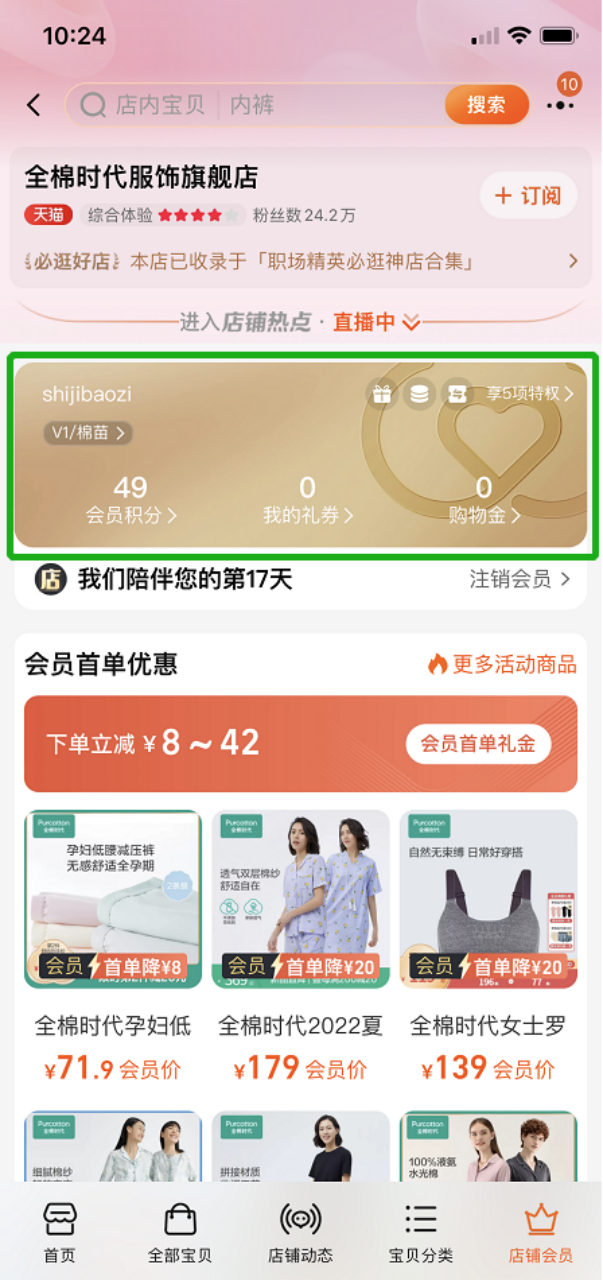Open the 必逛好店 collection link
The width and height of the screenshot is (603, 1280).
tap(300, 262)
